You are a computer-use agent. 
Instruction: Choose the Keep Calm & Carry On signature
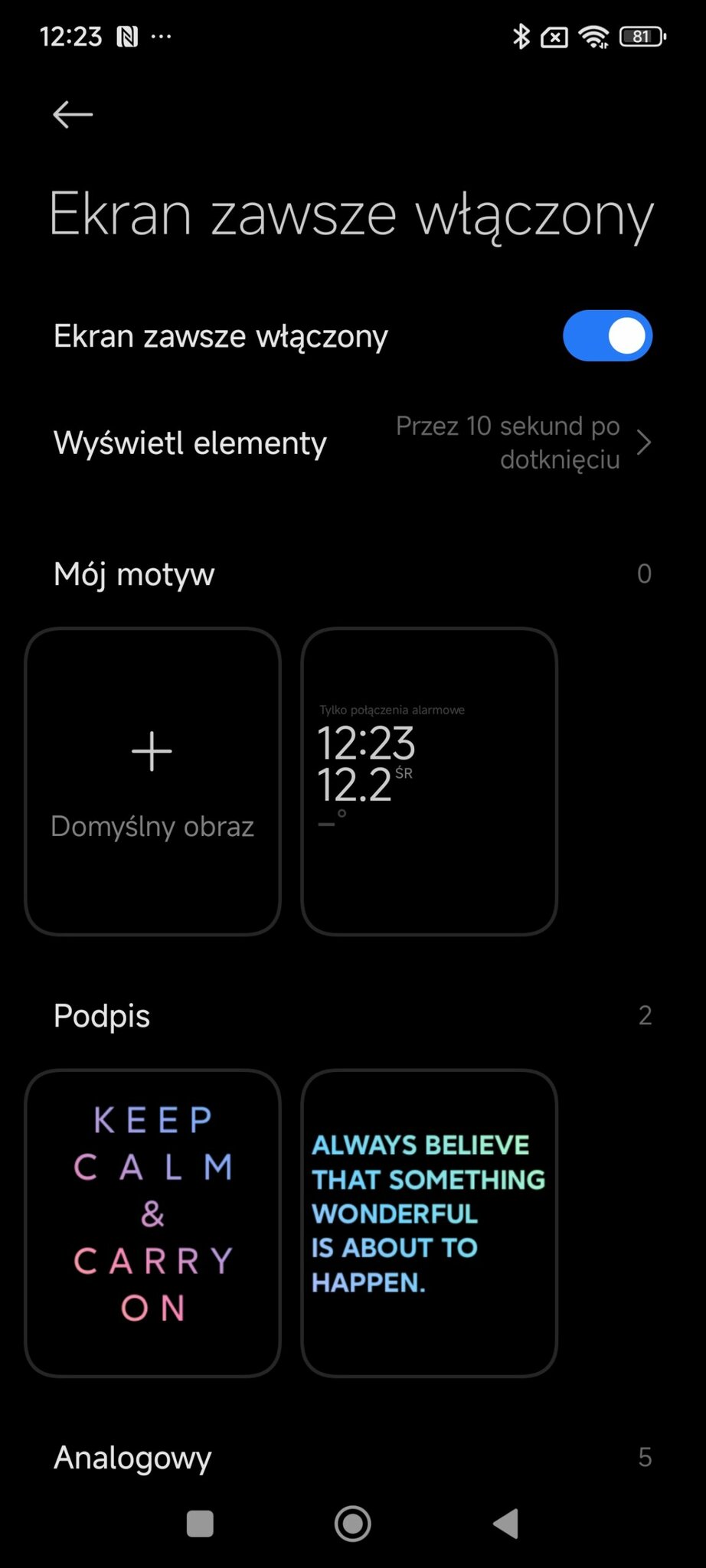tap(152, 1223)
